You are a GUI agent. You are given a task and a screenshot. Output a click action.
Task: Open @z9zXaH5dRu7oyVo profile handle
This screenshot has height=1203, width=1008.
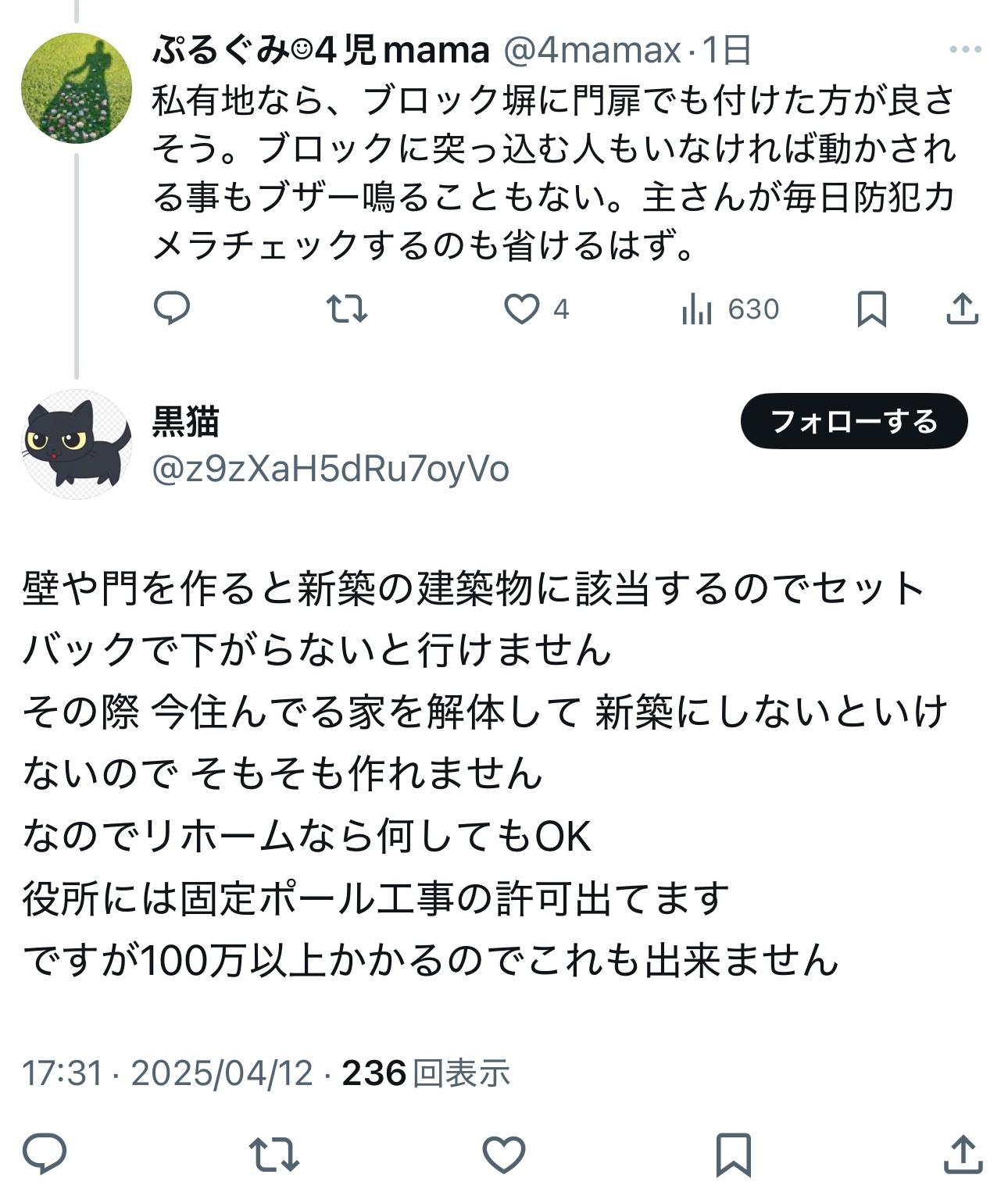pyautogui.click(x=330, y=469)
